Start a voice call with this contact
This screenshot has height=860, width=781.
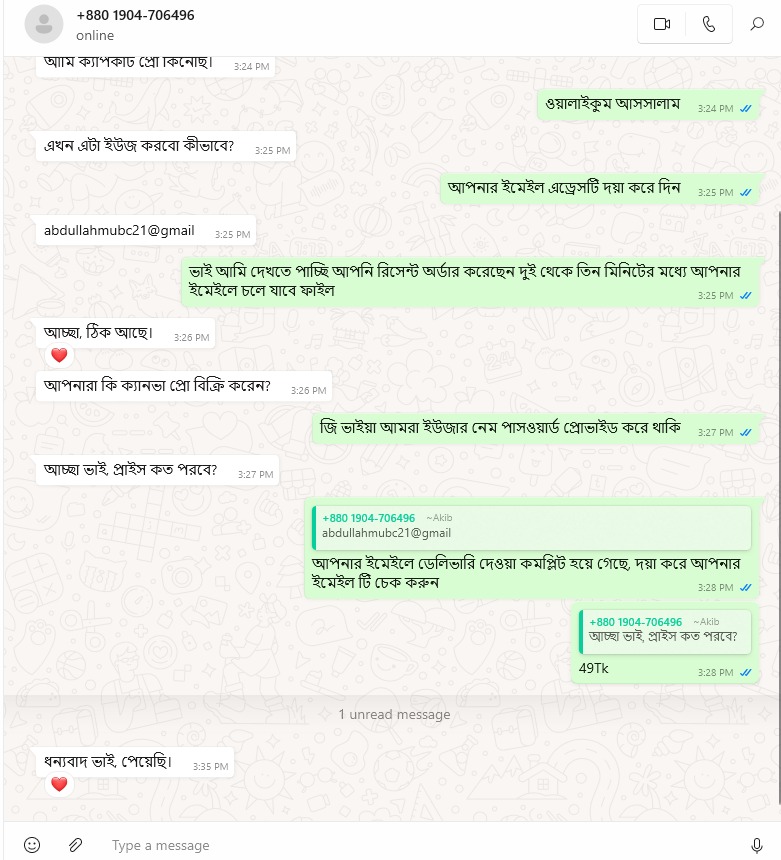tap(709, 25)
